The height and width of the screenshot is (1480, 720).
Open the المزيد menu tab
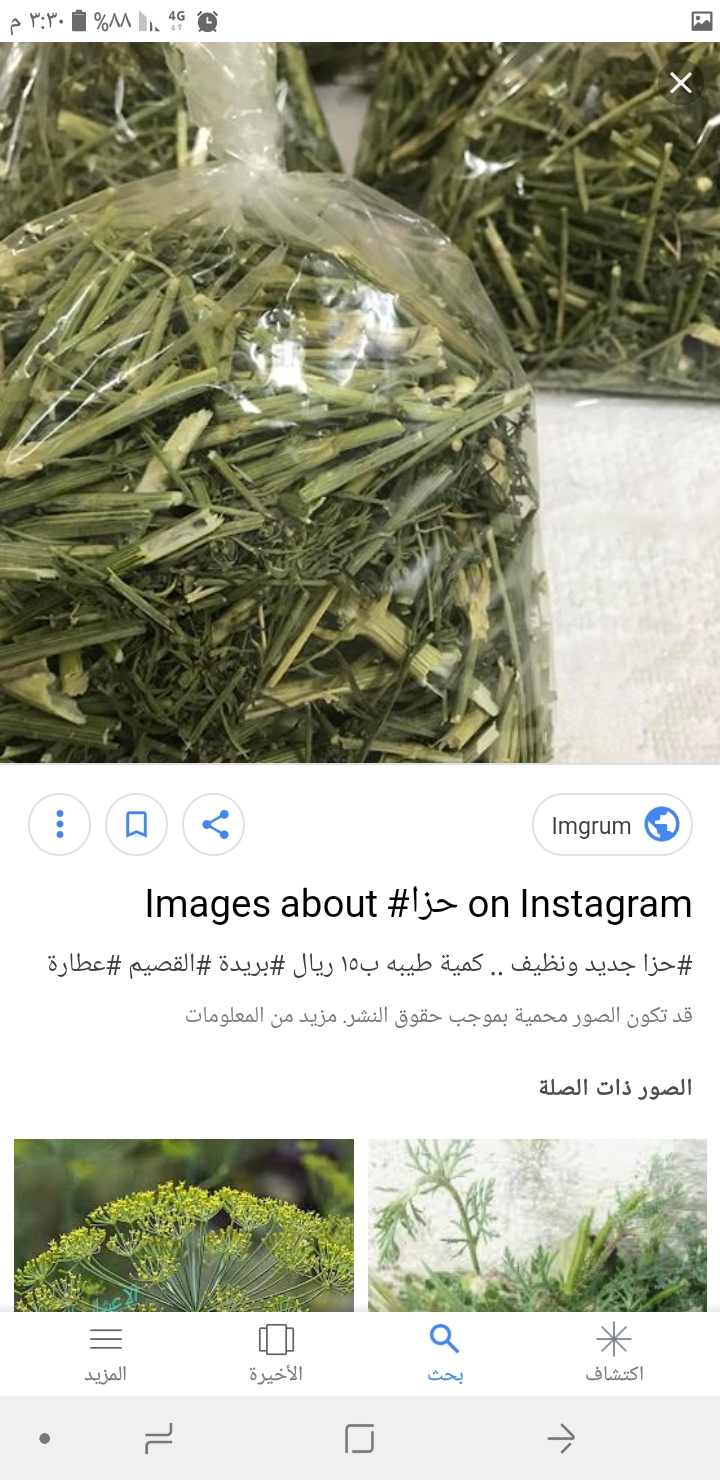point(106,1352)
